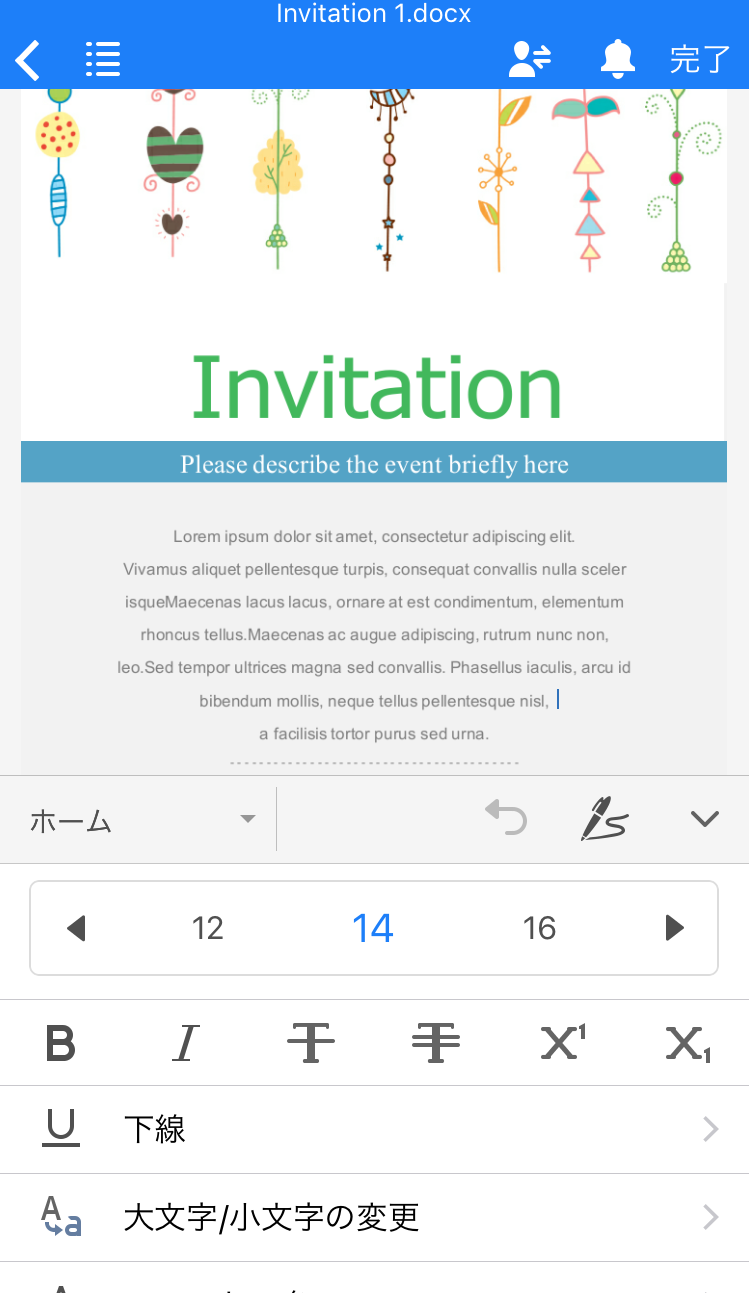This screenshot has width=749, height=1295.
Task: Open the pen drawing tool
Action: coord(604,818)
